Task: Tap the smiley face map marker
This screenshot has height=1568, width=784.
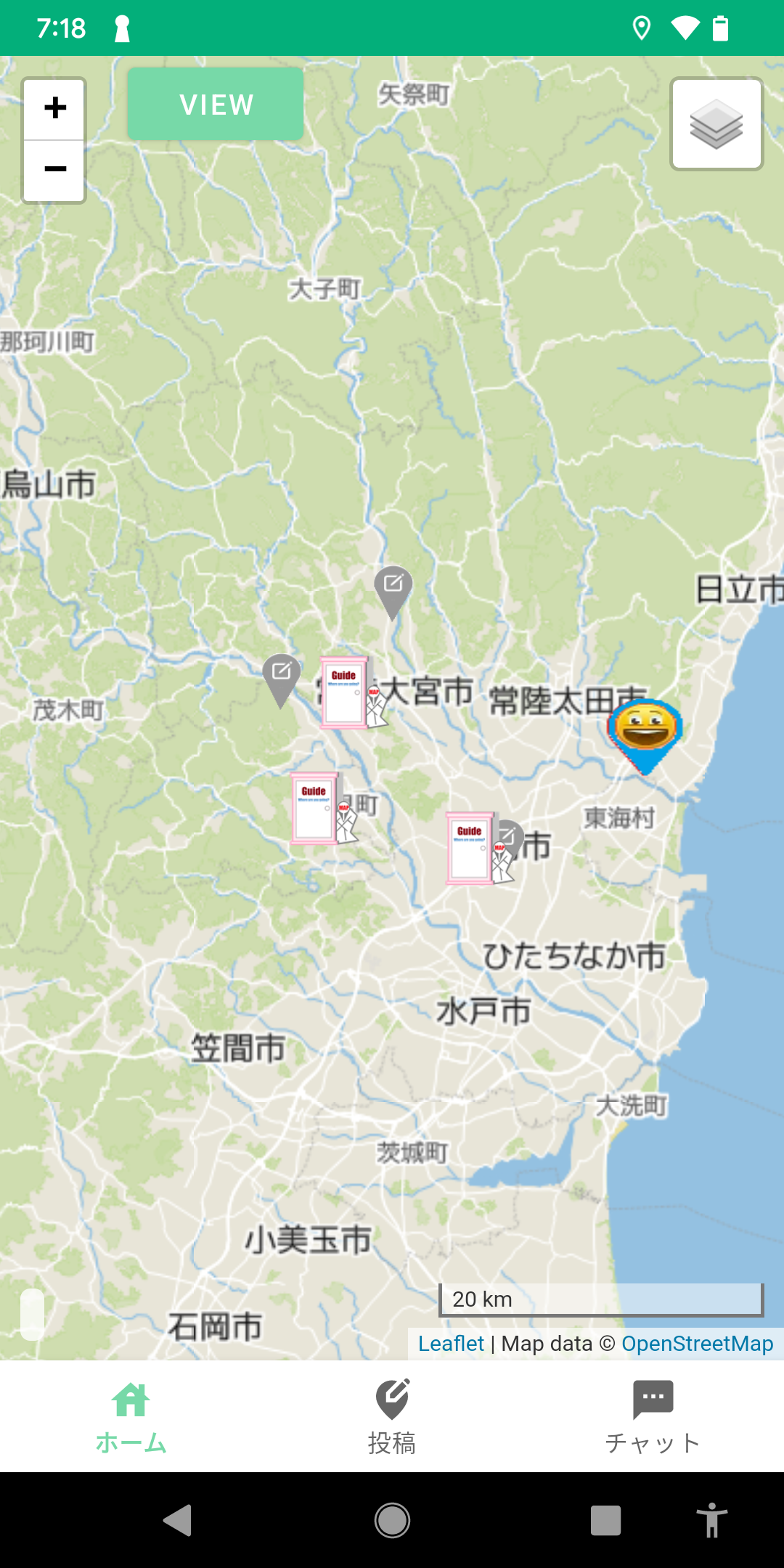Action: (645, 731)
